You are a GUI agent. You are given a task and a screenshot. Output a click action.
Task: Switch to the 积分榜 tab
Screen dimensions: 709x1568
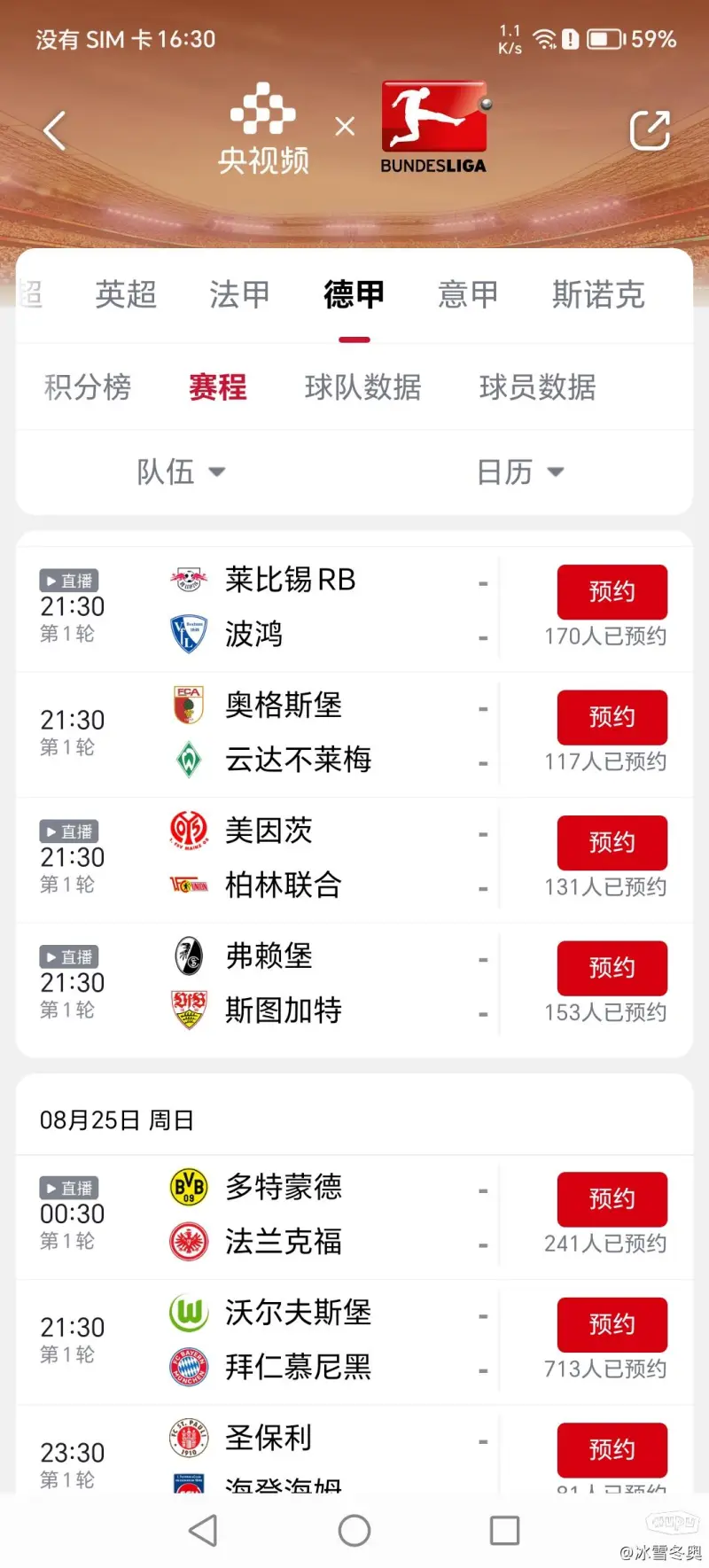tap(88, 387)
